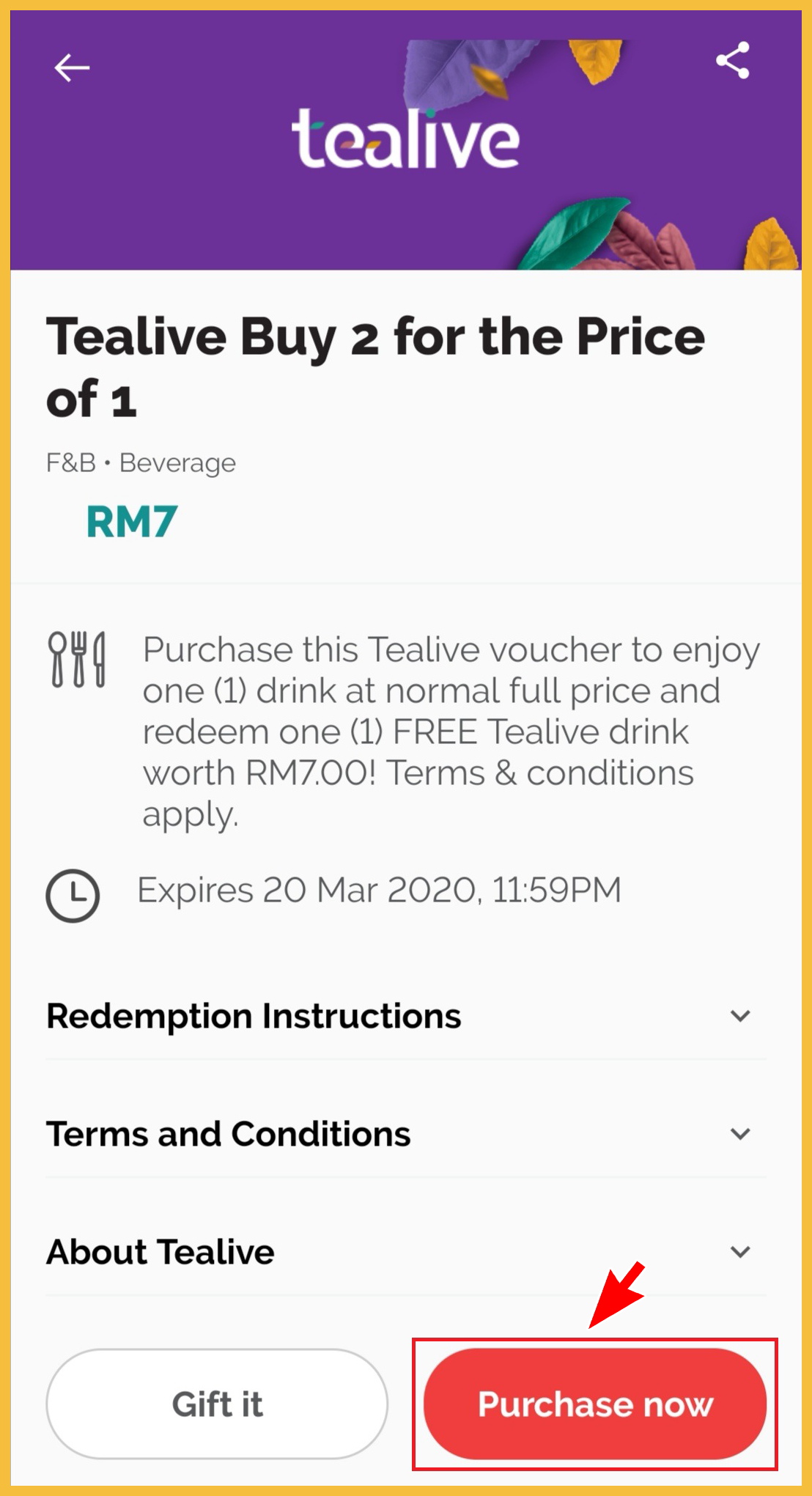Tap Purchase now to buy the voucher
This screenshot has width=812, height=1496.
(x=594, y=1404)
